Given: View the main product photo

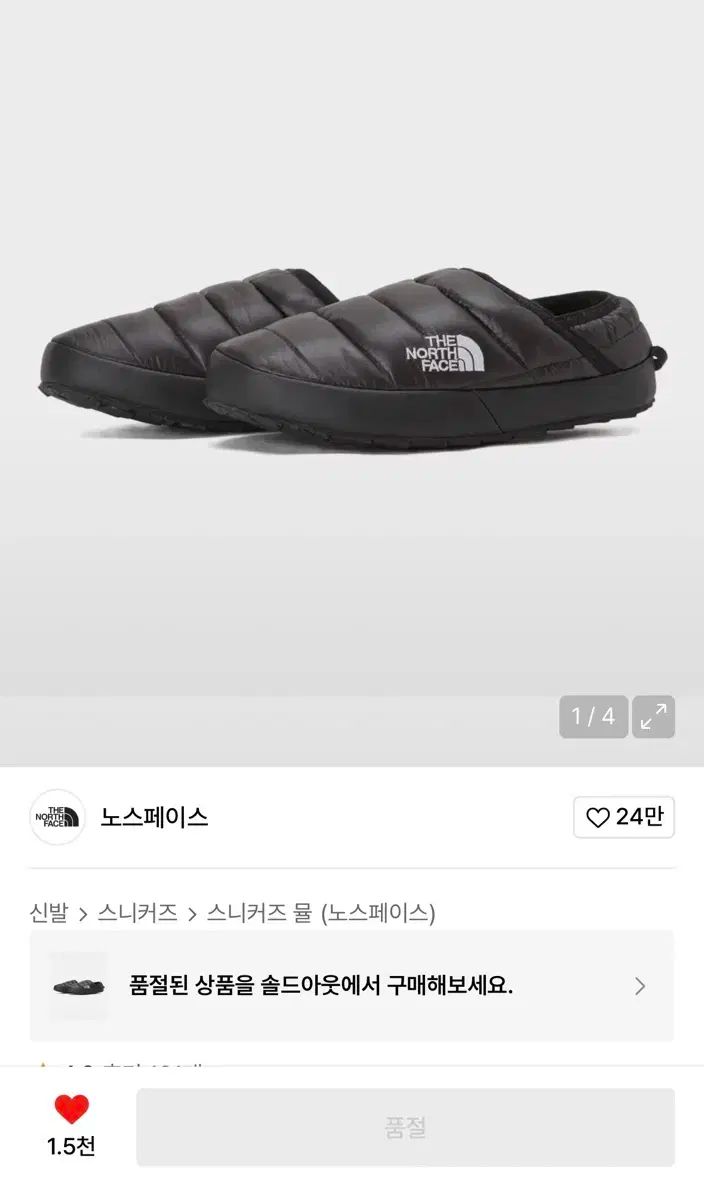Looking at the screenshot, I should tap(352, 360).
